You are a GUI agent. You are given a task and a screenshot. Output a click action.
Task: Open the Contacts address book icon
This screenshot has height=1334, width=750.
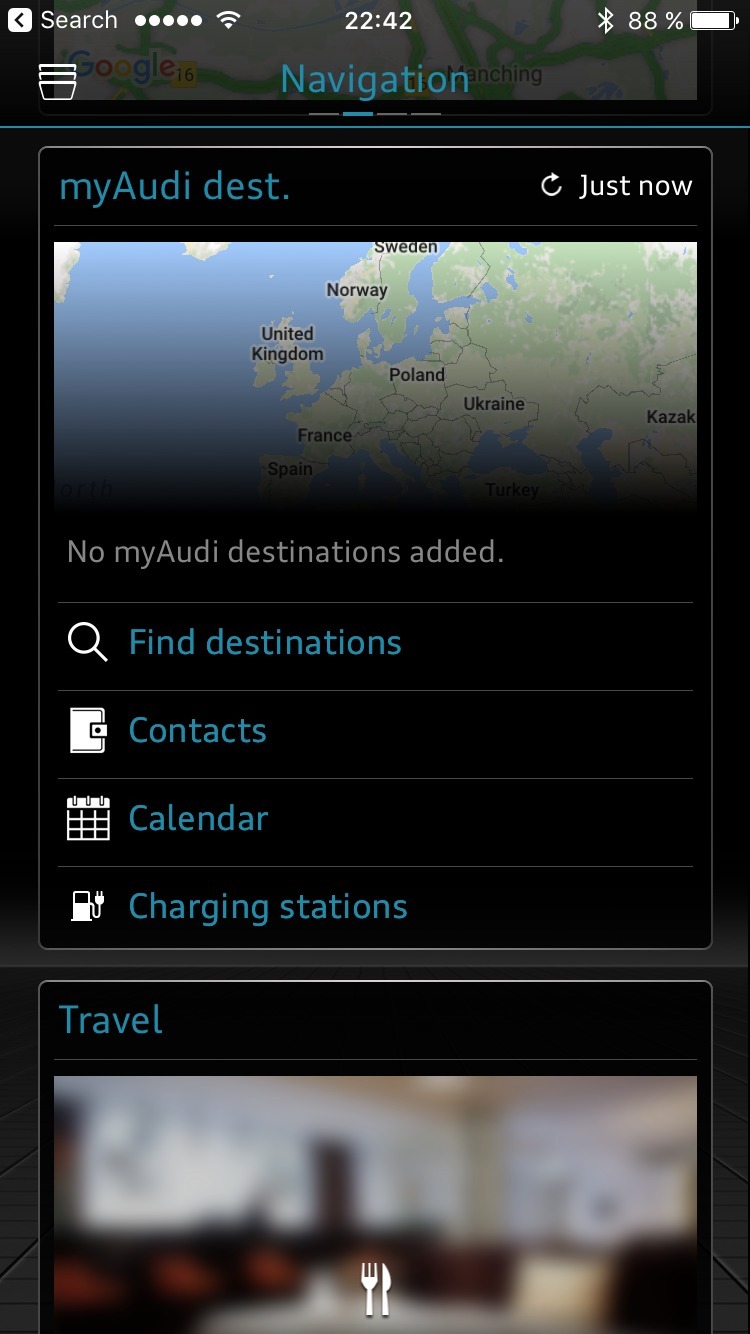coord(87,730)
